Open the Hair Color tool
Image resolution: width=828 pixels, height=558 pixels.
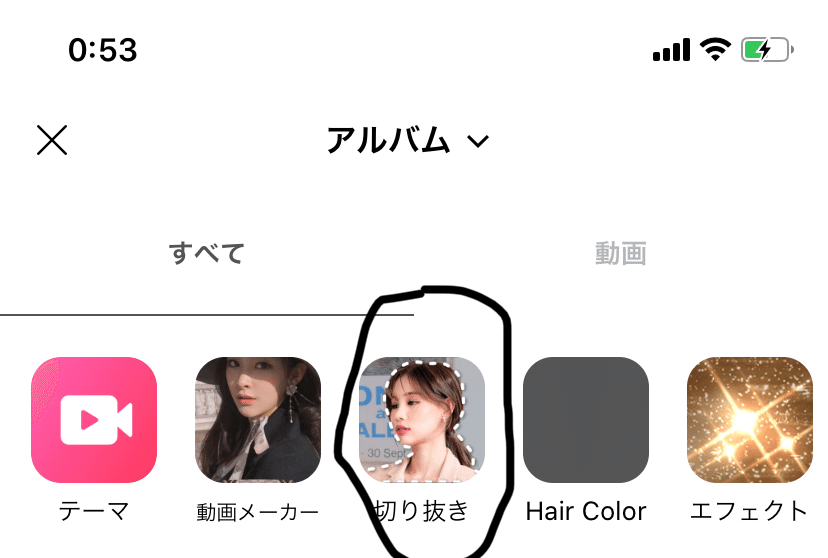point(586,420)
